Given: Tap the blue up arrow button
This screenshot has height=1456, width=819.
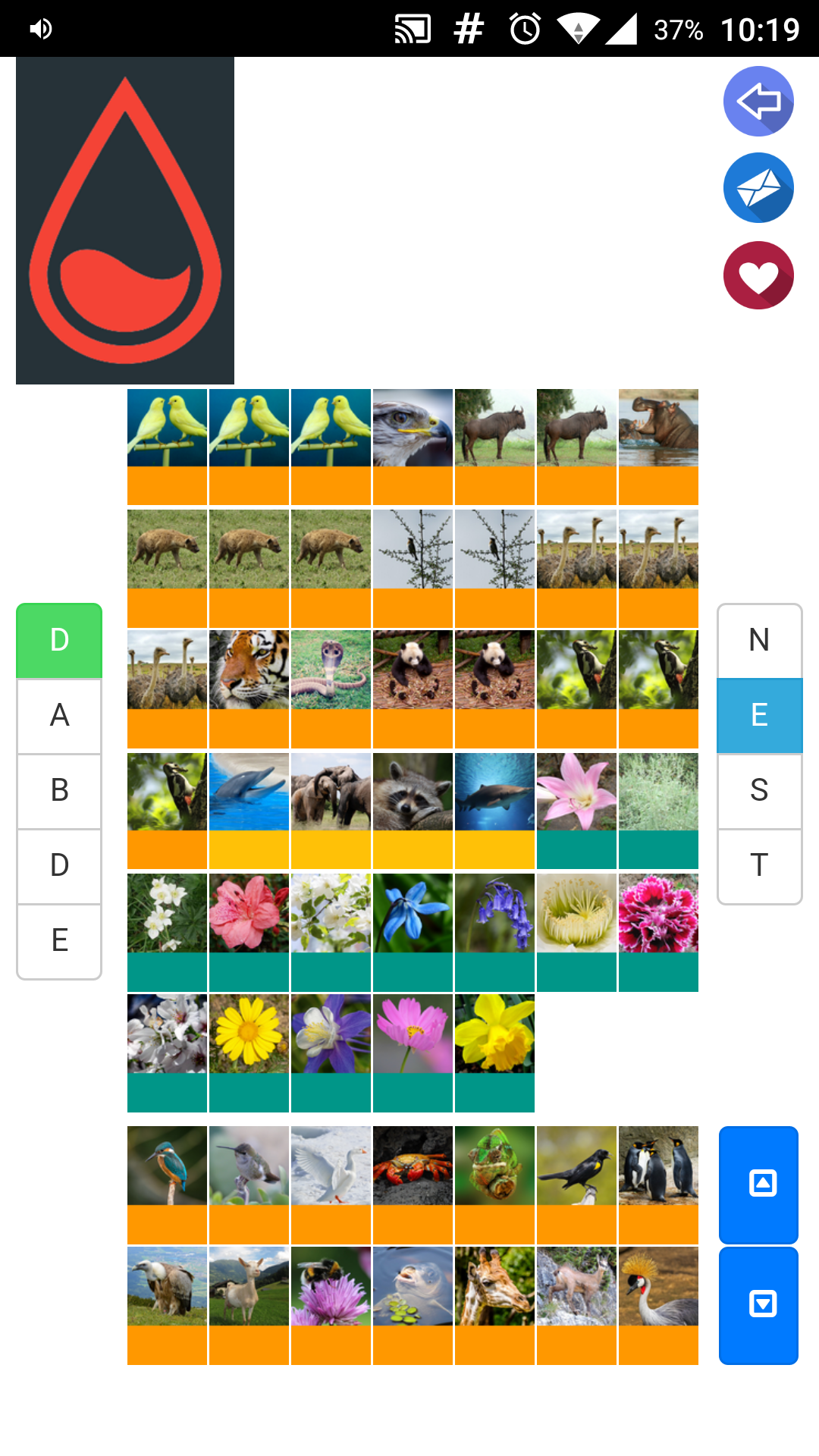Looking at the screenshot, I should (758, 1185).
